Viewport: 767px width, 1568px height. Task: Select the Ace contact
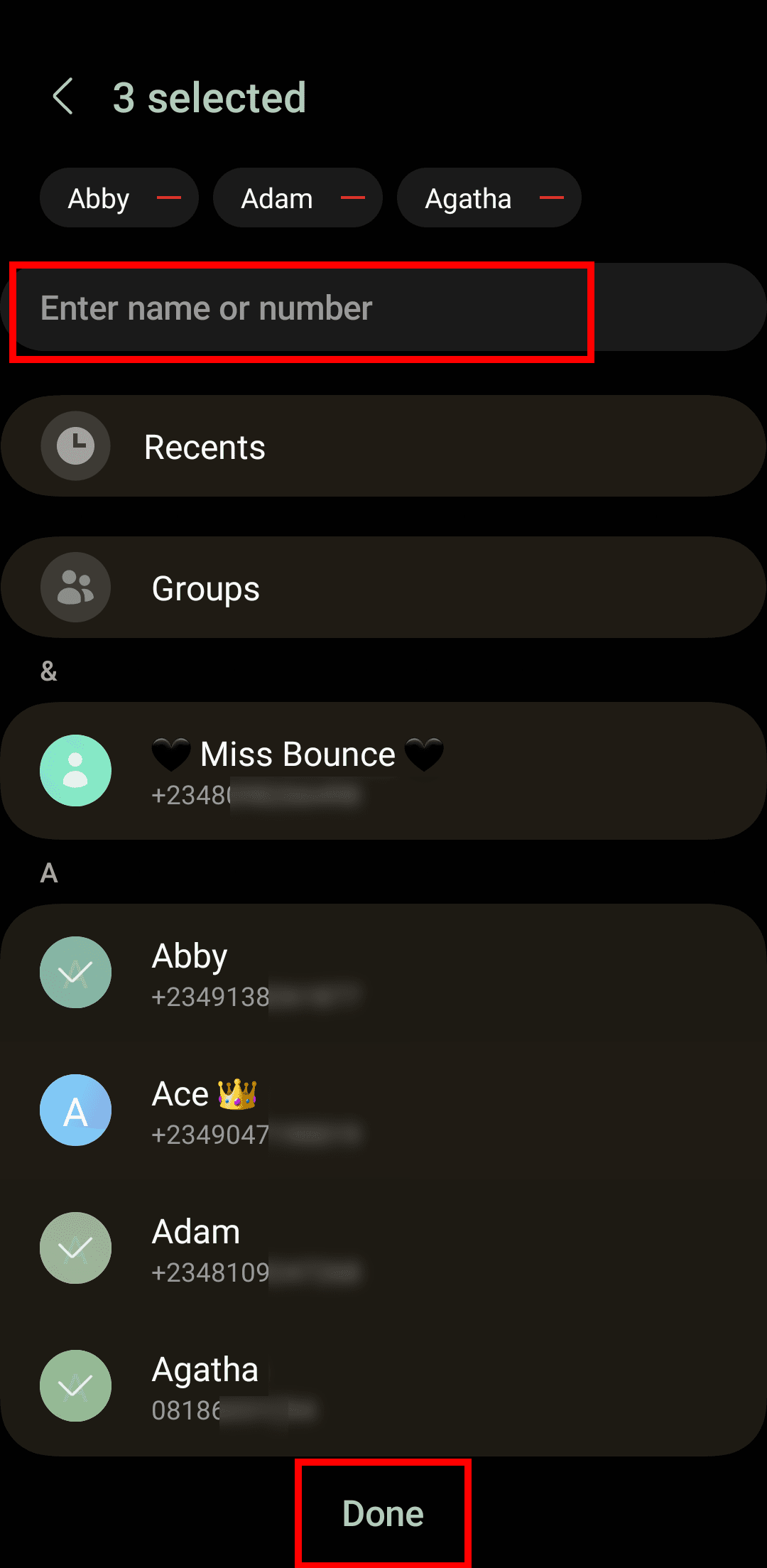(x=383, y=1110)
